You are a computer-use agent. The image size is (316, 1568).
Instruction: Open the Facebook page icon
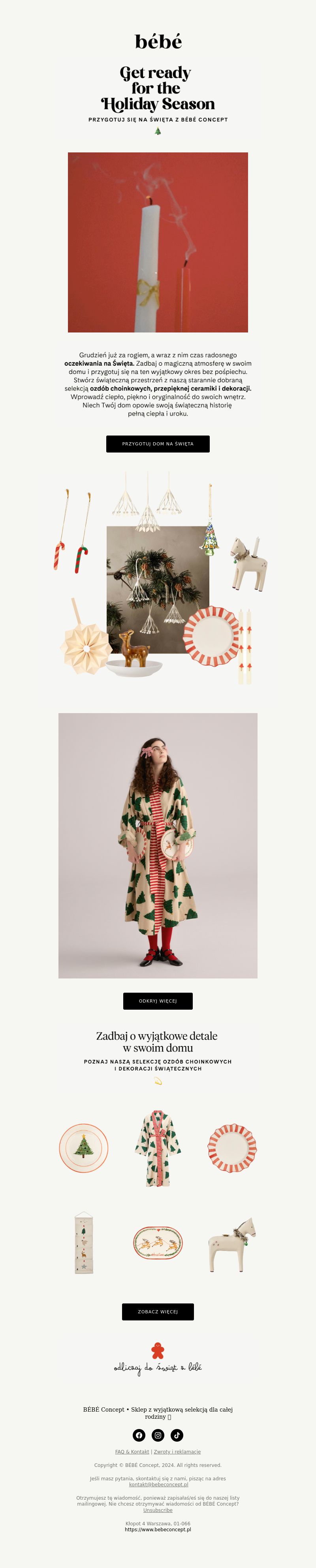pos(139,1435)
